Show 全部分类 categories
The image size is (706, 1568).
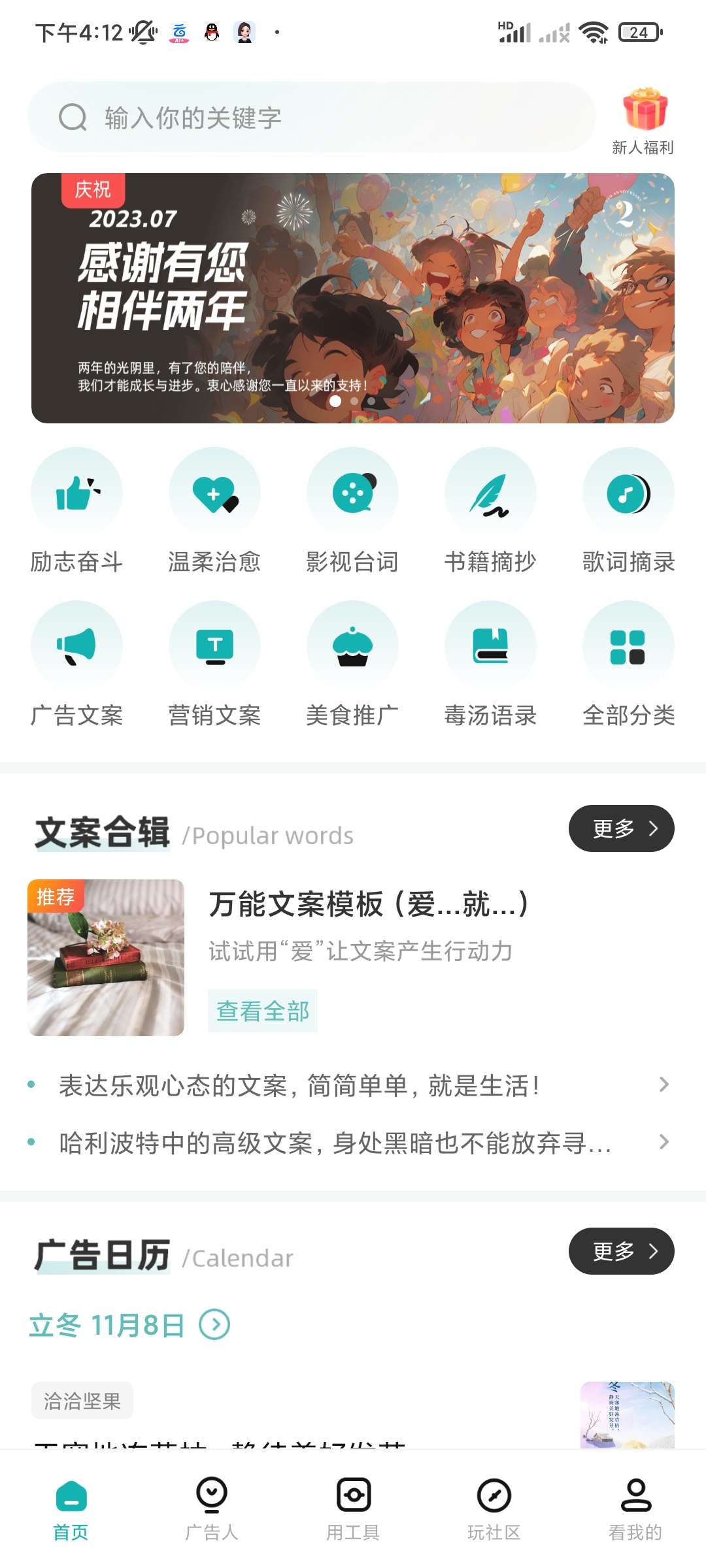tap(628, 664)
